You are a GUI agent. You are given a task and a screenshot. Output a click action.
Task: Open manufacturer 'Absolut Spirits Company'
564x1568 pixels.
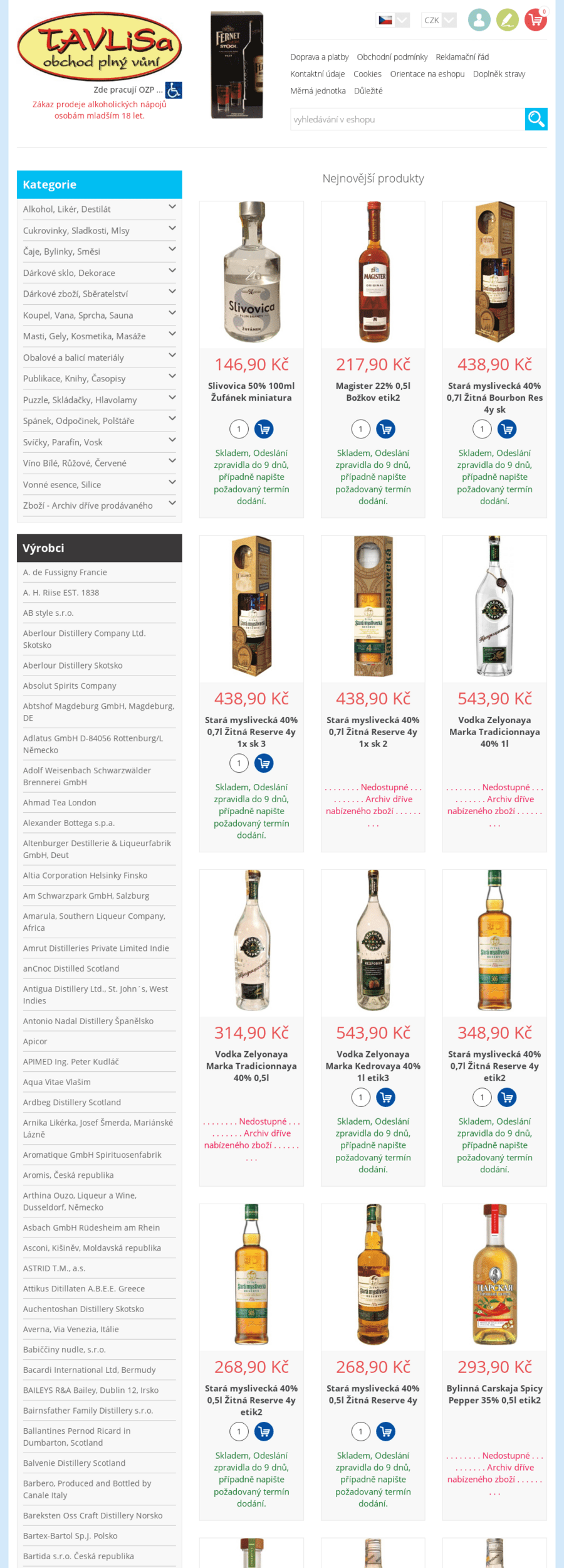coord(70,686)
